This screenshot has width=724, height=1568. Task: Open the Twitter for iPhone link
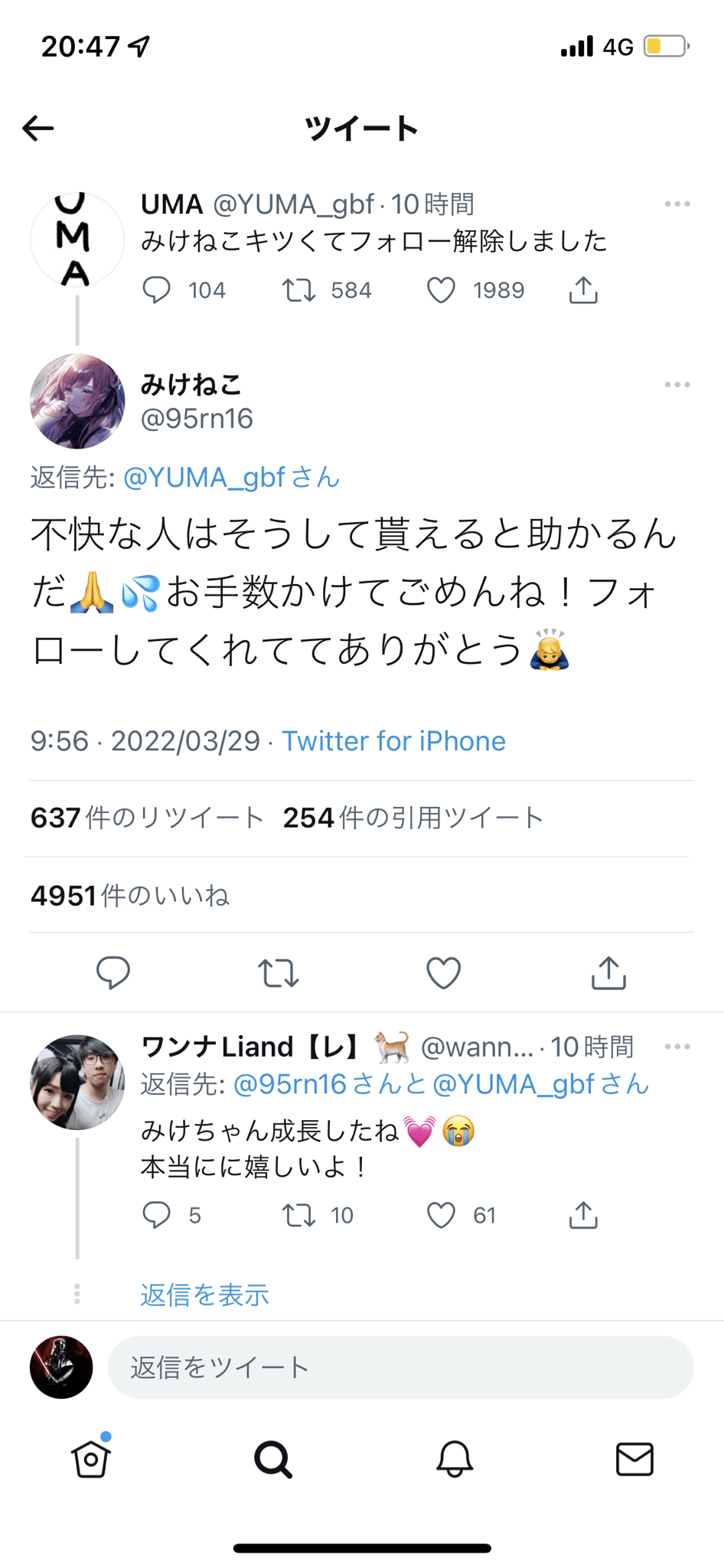tap(393, 741)
